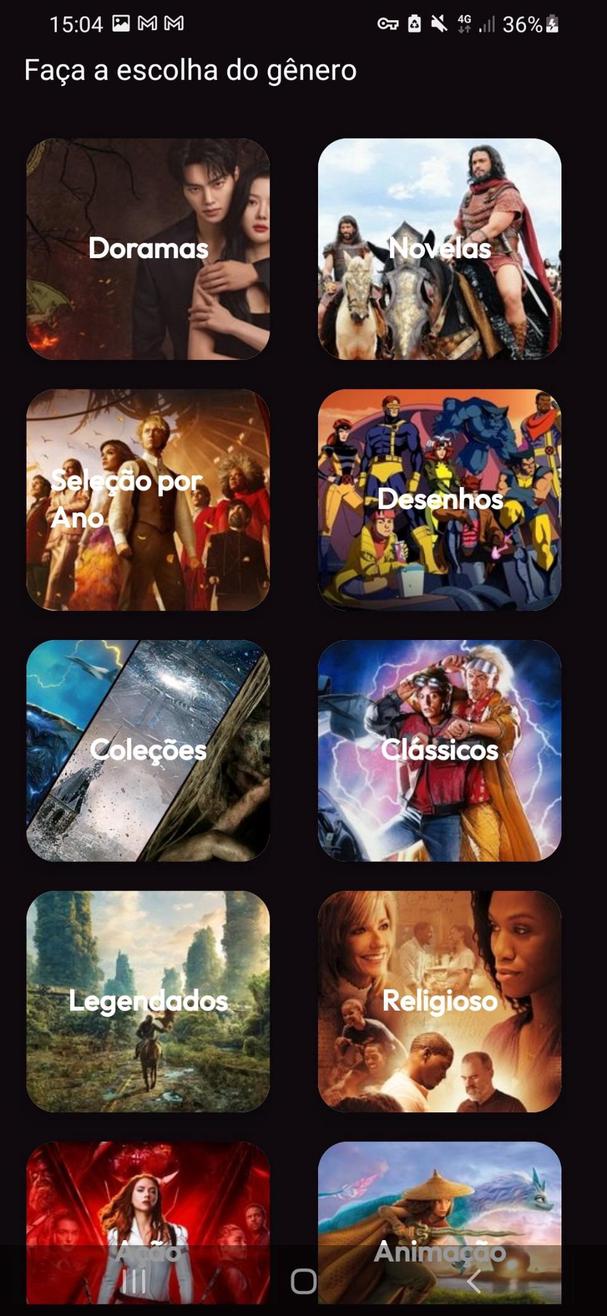Choose the Clássicos genre
607x1316 pixels.
439,750
